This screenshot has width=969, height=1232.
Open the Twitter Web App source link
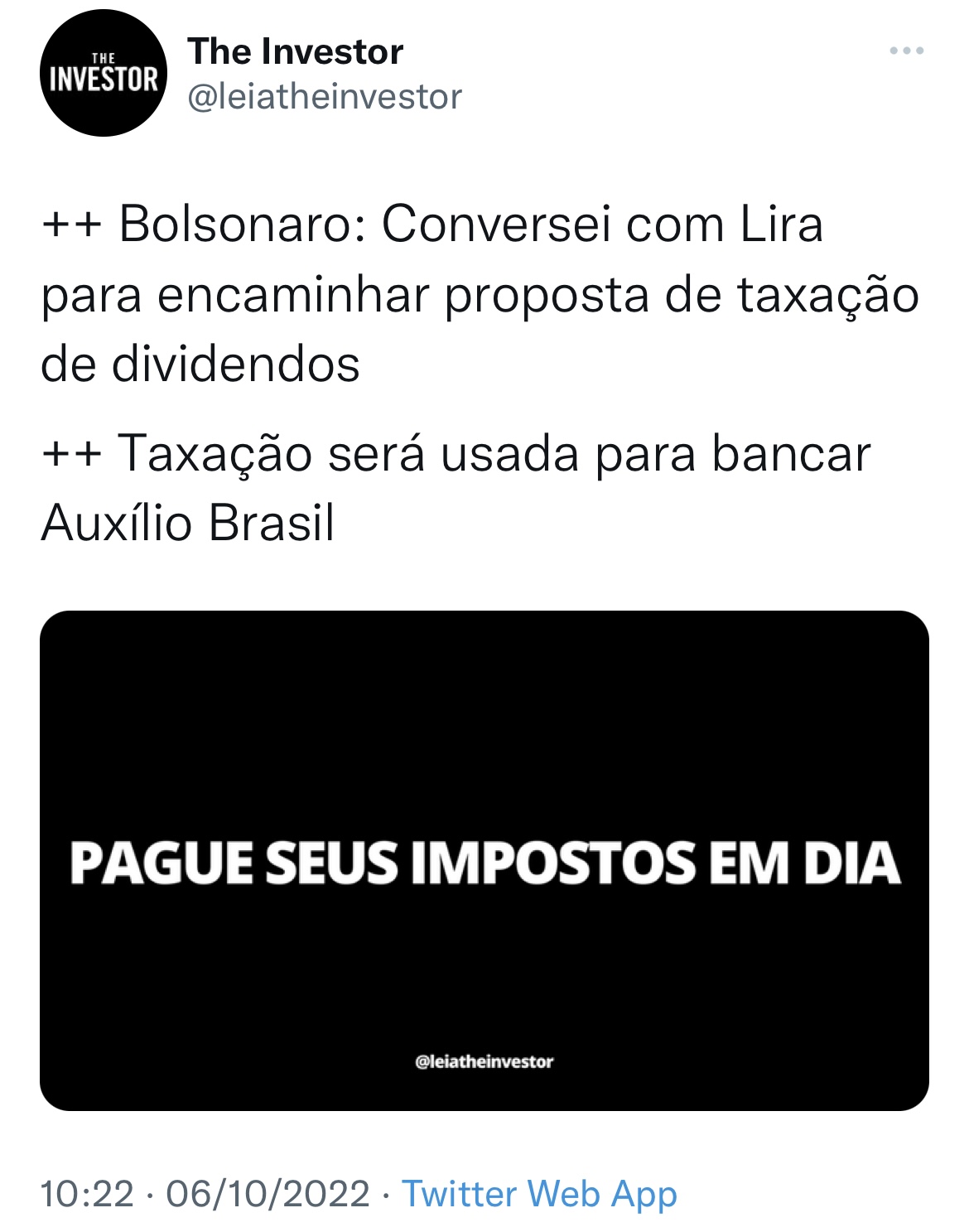(539, 1194)
